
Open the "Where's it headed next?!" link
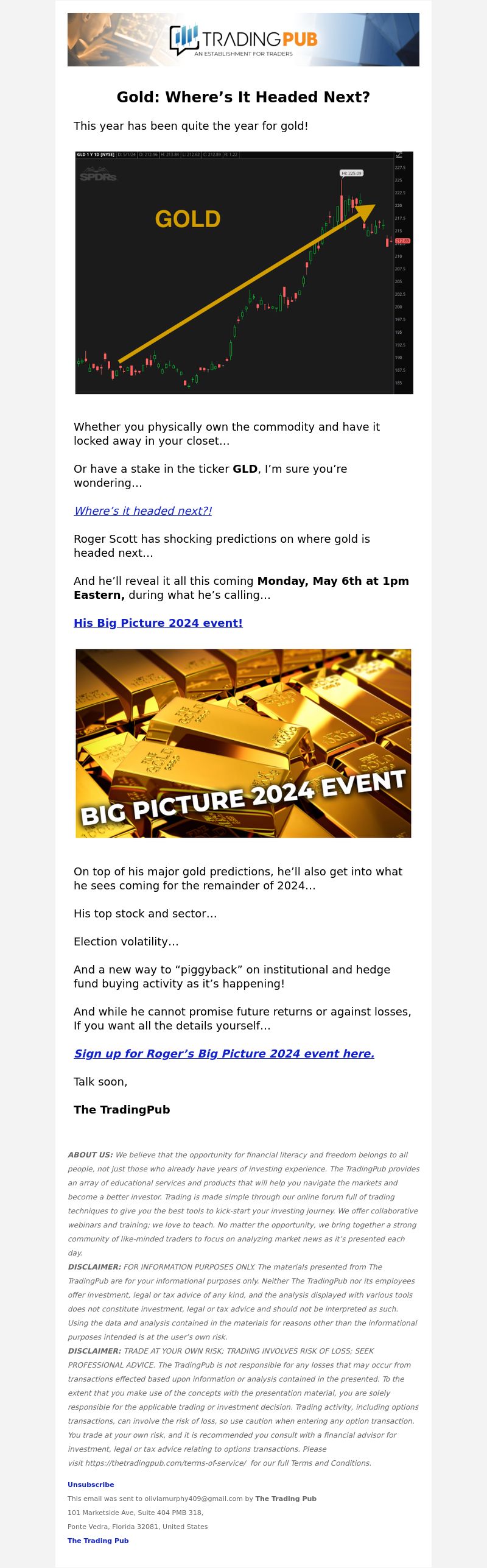(x=143, y=511)
